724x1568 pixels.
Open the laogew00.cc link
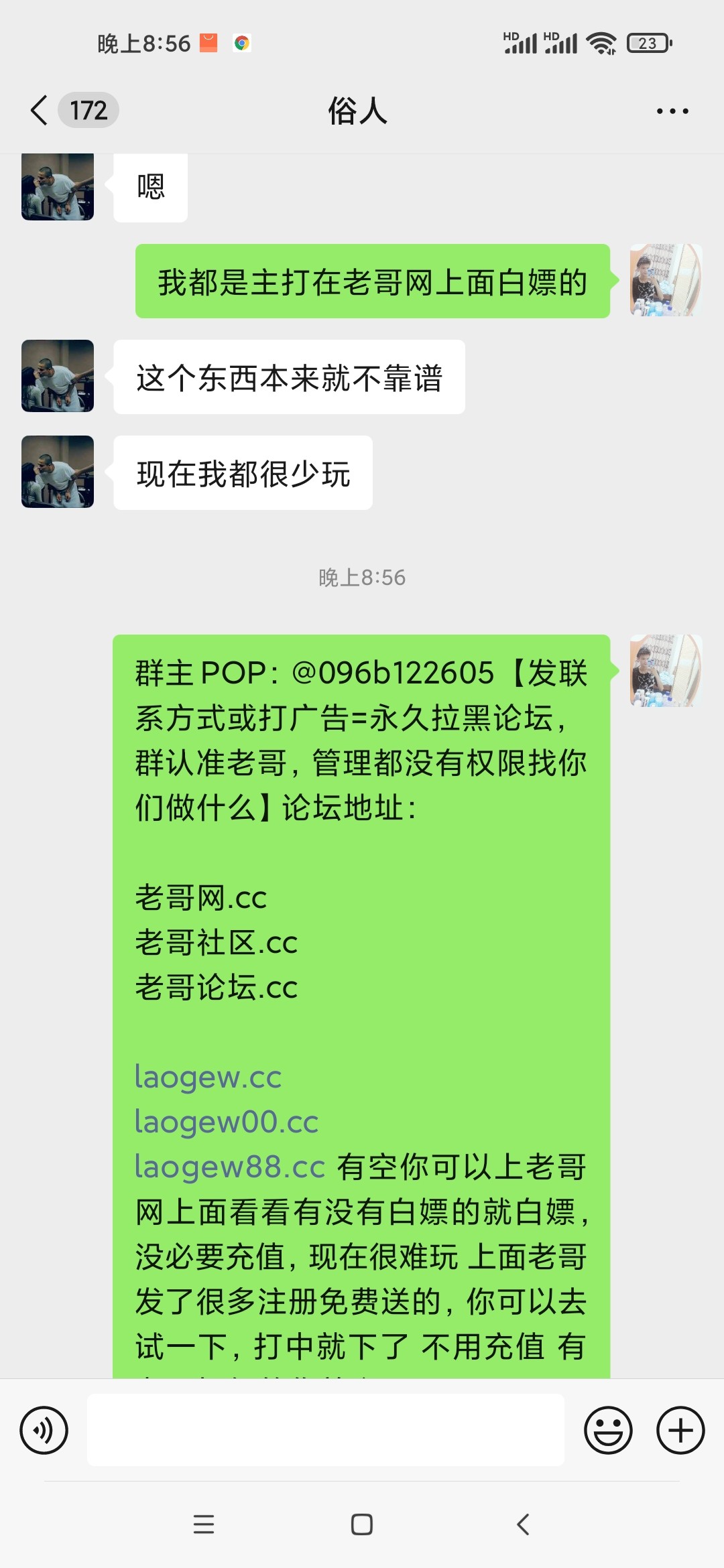[227, 1122]
